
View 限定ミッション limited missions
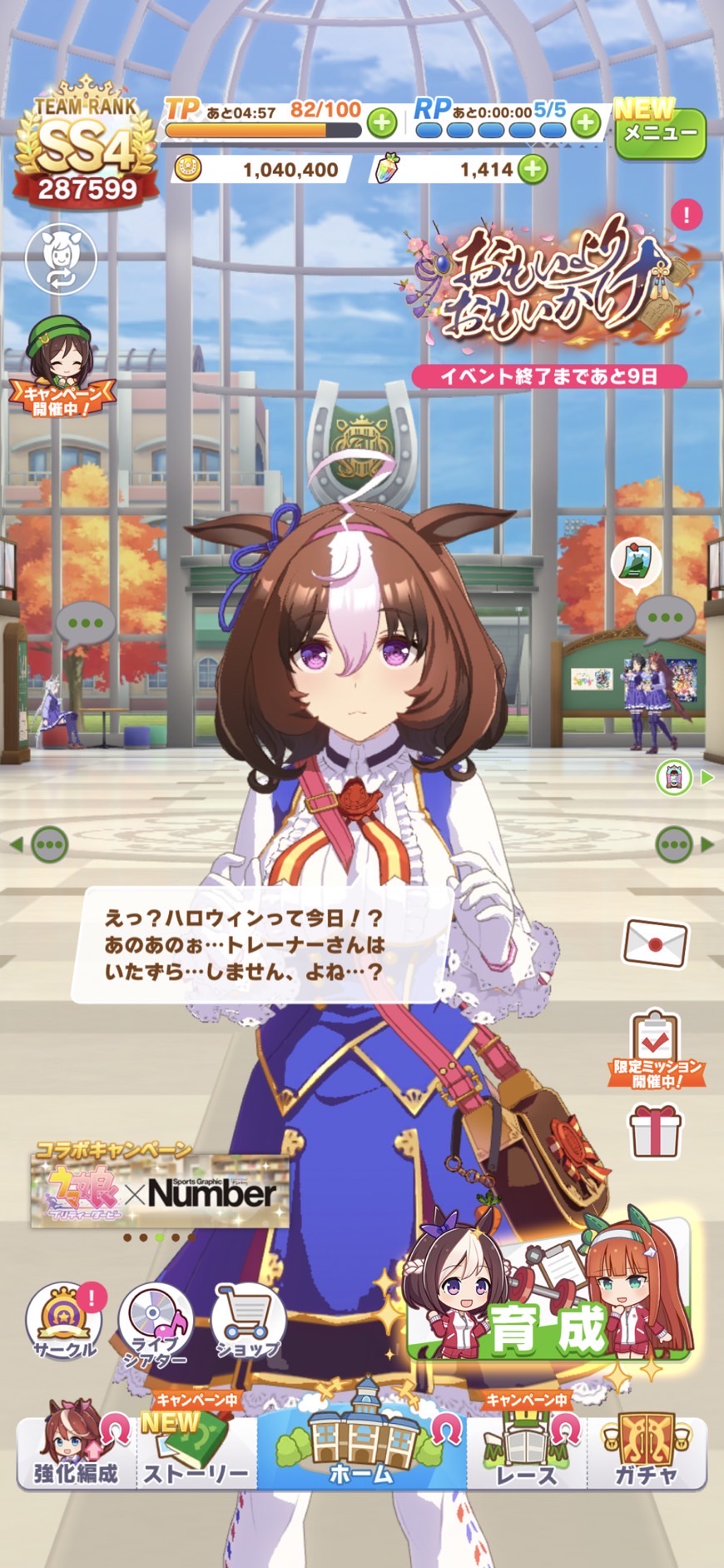[656, 1049]
